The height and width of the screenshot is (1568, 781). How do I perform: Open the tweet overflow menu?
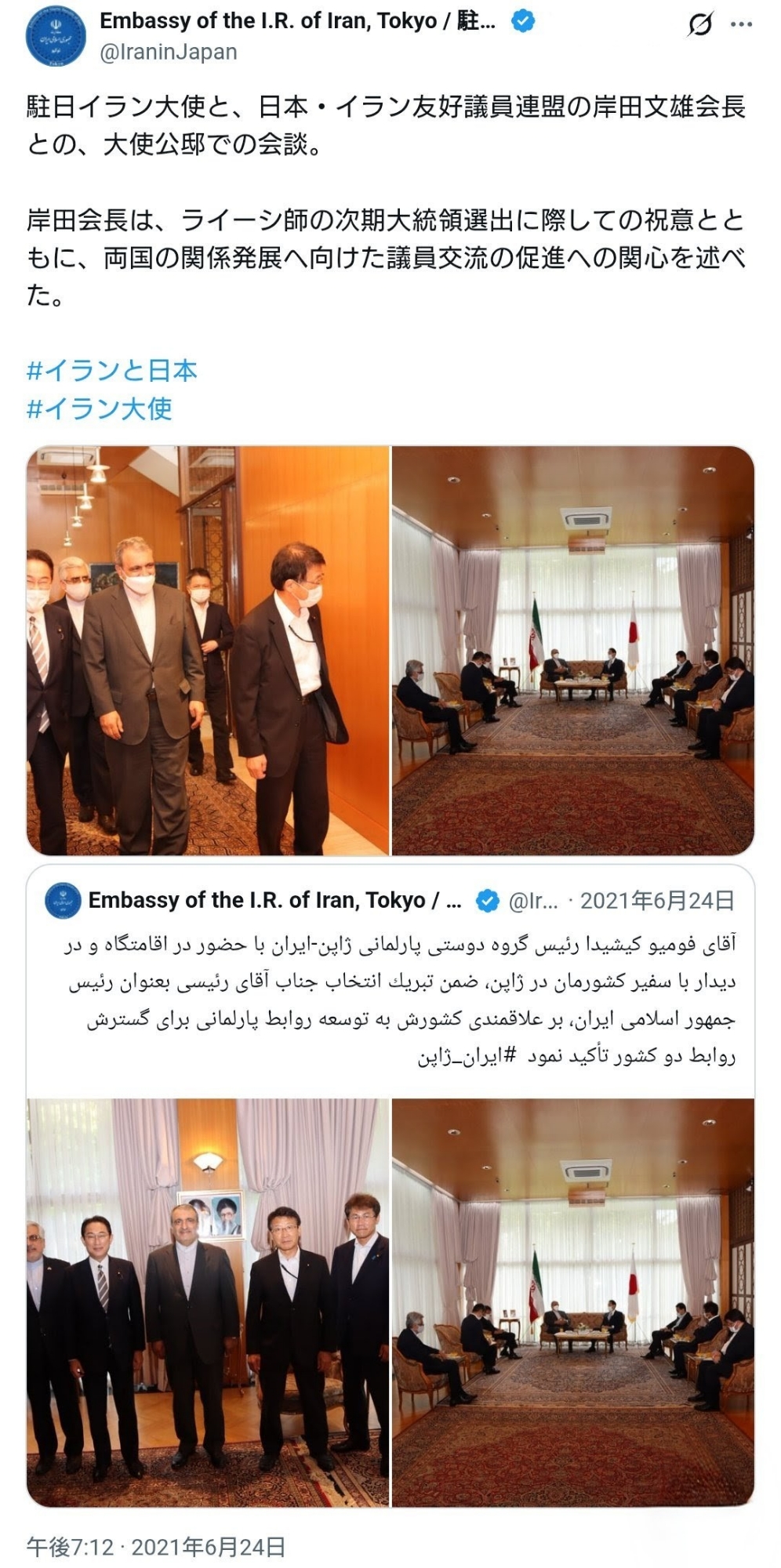pos(741,25)
